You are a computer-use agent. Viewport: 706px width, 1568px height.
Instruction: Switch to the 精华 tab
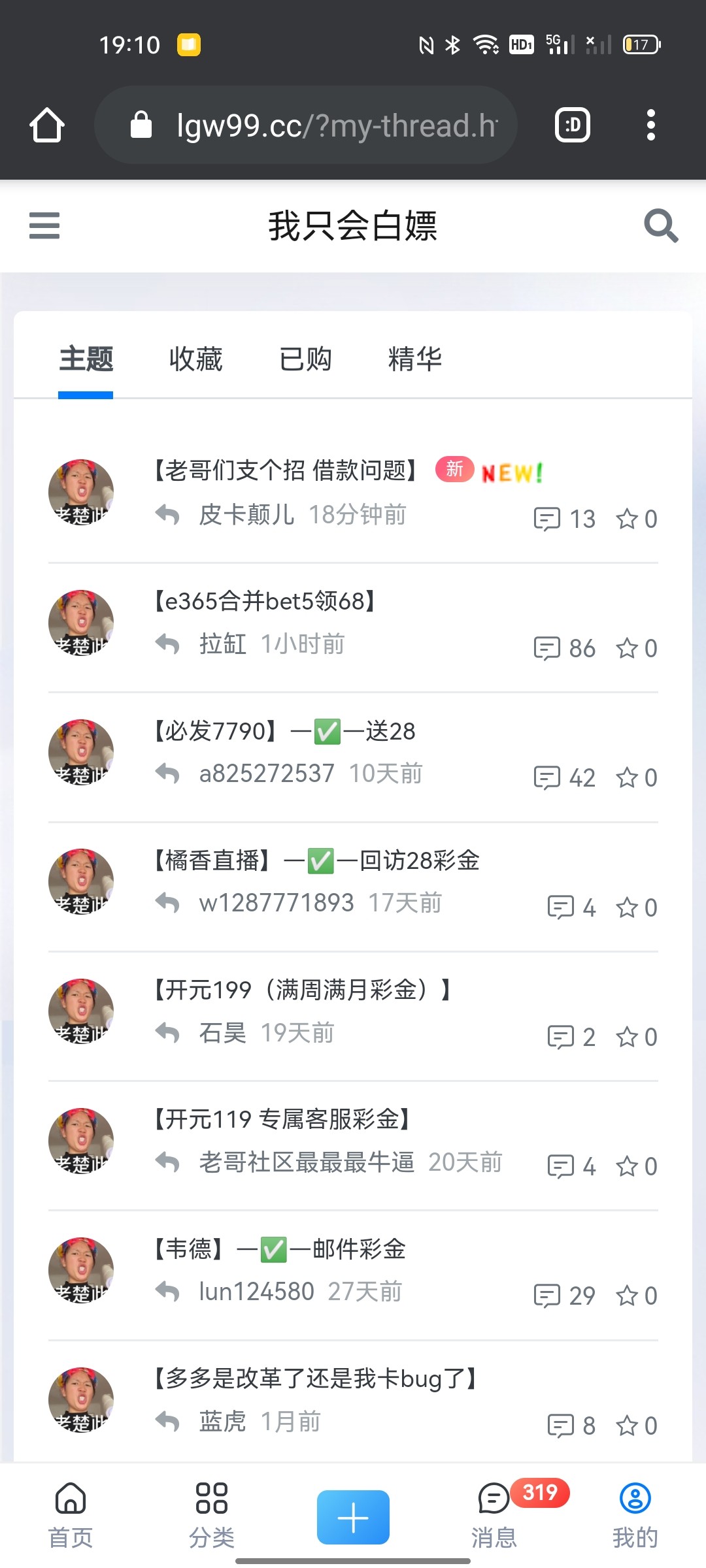click(415, 359)
